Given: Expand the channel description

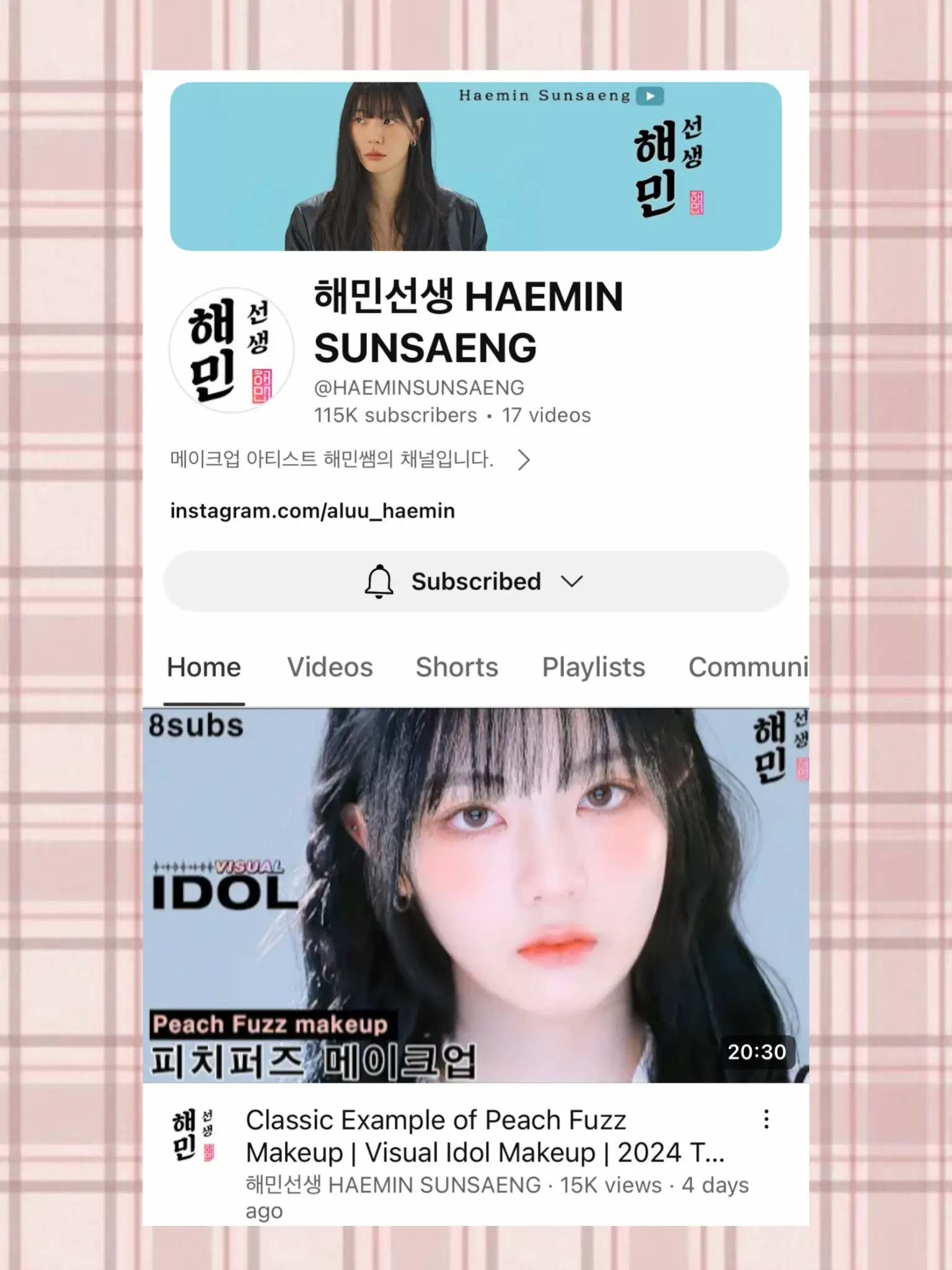Looking at the screenshot, I should click(524, 460).
